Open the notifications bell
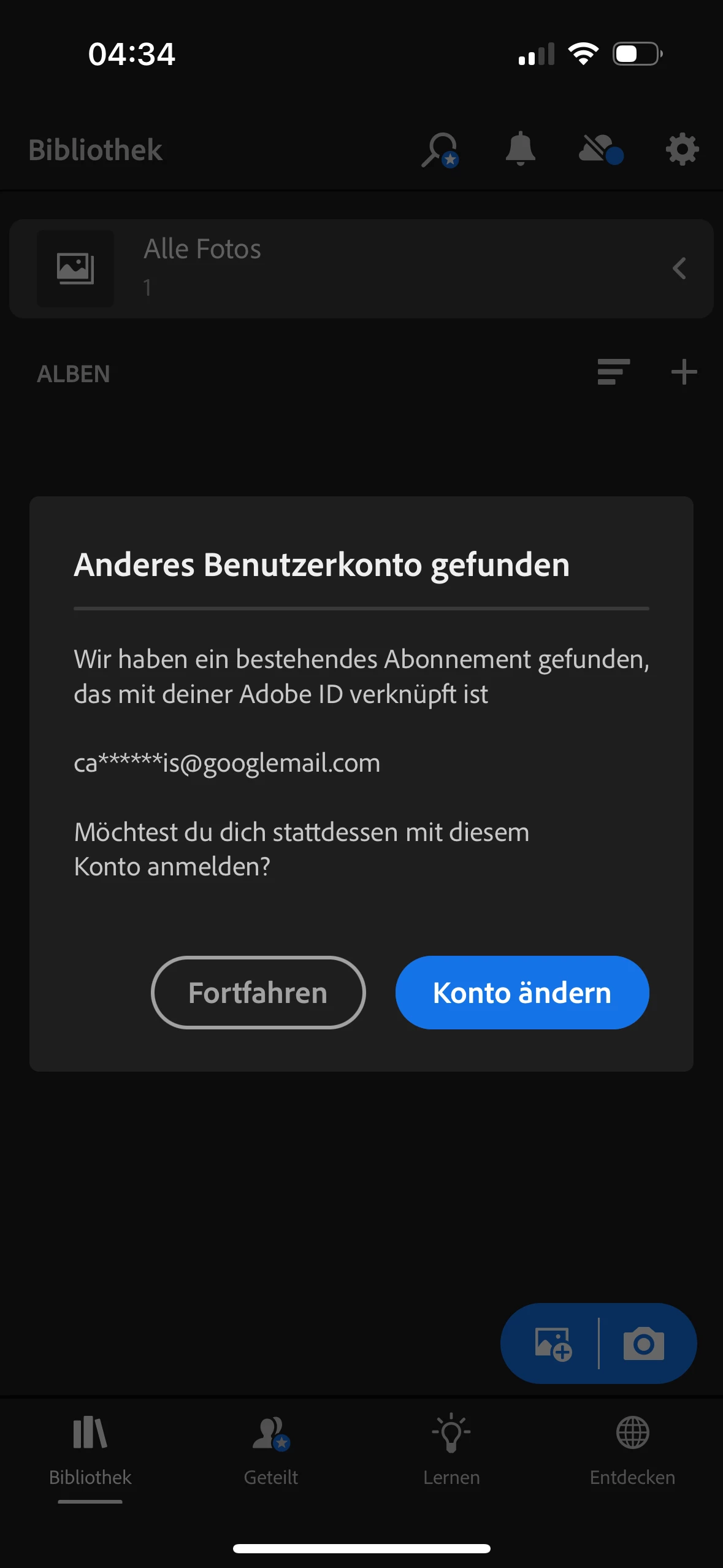 [x=520, y=149]
